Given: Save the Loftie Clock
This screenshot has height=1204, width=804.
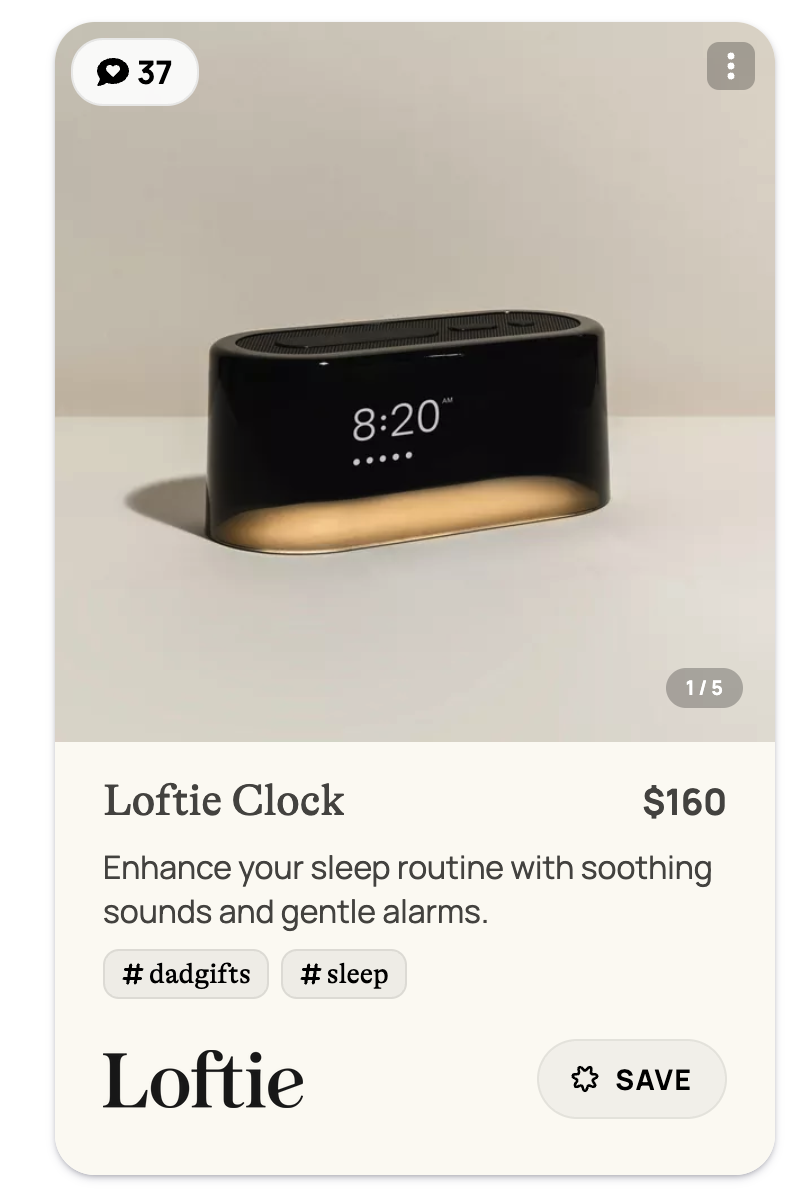Looking at the screenshot, I should [632, 1079].
